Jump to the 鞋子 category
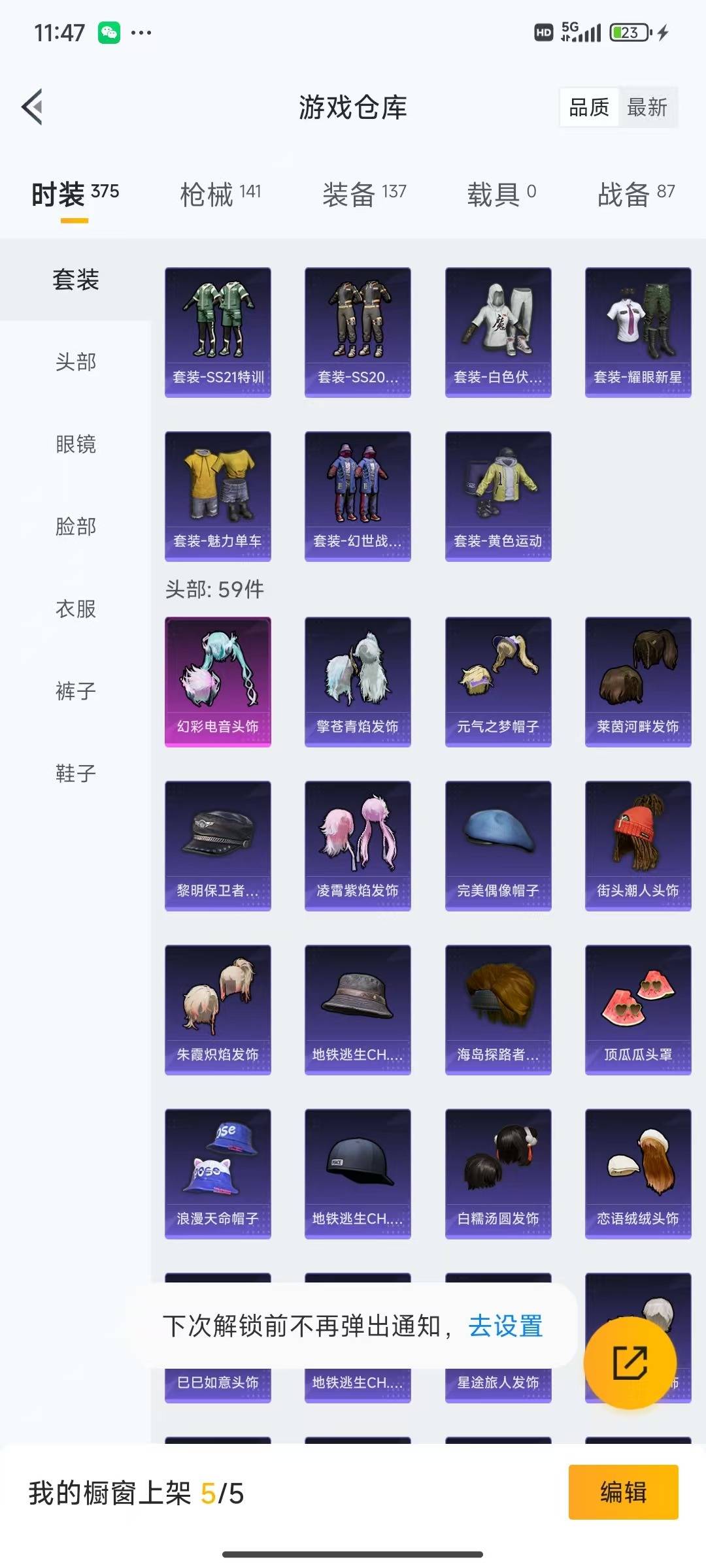 (x=76, y=773)
